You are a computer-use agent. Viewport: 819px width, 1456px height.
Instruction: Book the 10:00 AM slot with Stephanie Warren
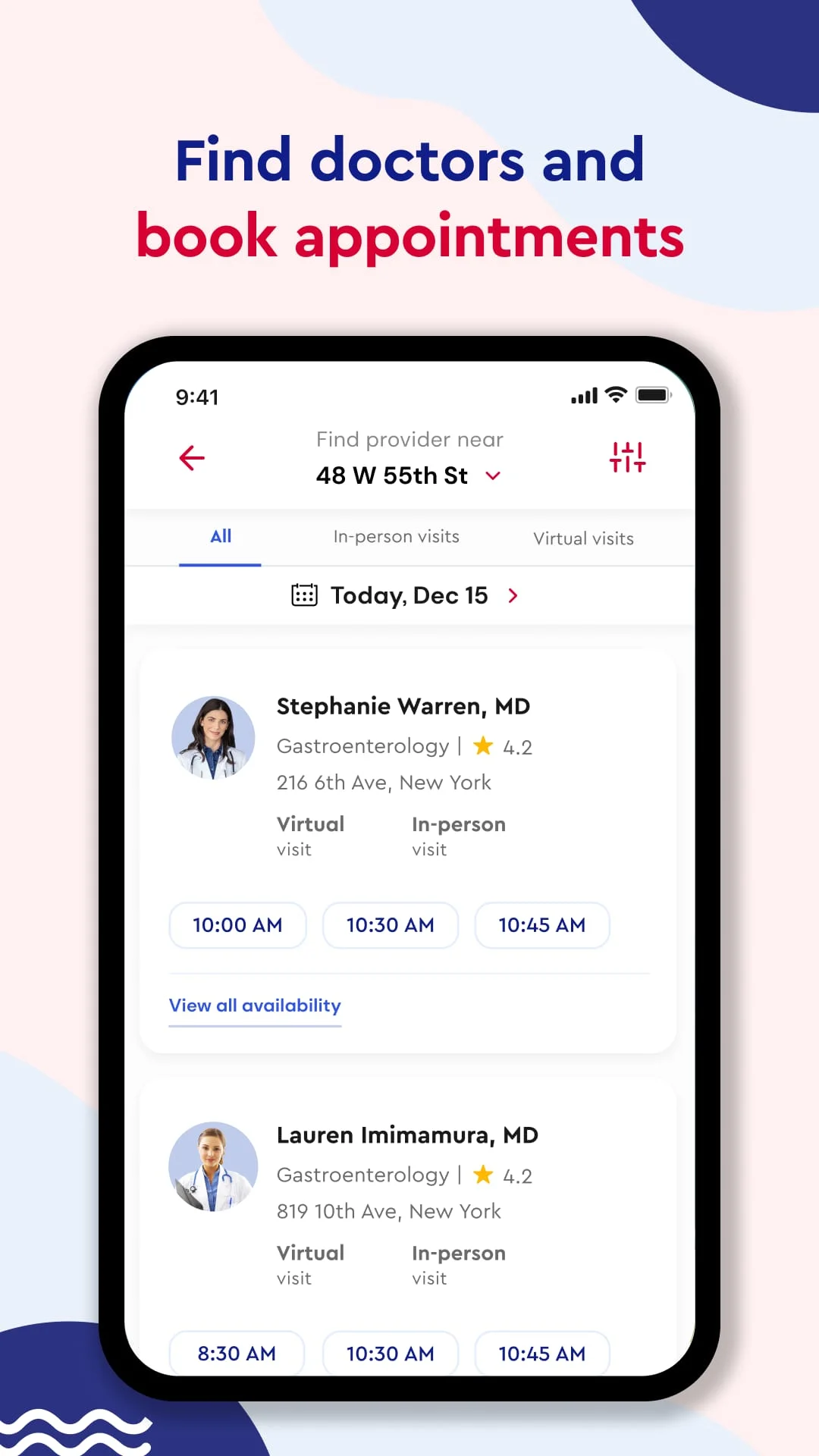click(237, 925)
